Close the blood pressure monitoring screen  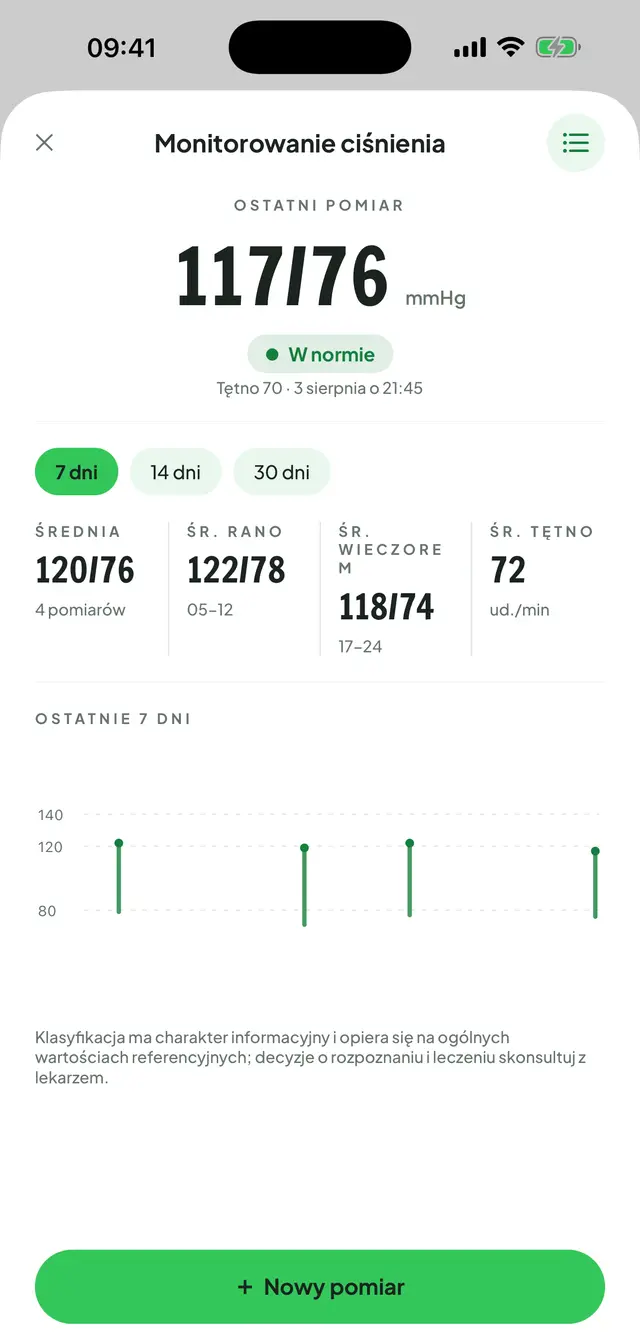44,143
